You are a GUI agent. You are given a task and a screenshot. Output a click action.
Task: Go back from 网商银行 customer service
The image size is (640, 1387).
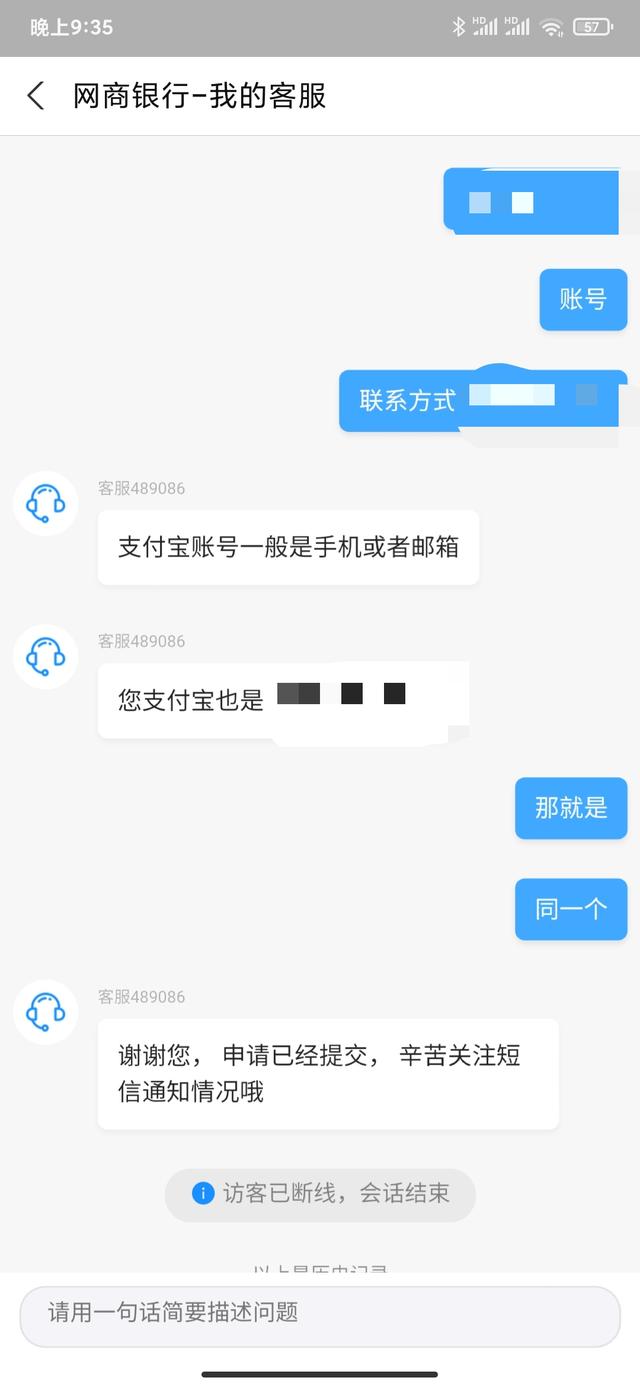(x=36, y=96)
